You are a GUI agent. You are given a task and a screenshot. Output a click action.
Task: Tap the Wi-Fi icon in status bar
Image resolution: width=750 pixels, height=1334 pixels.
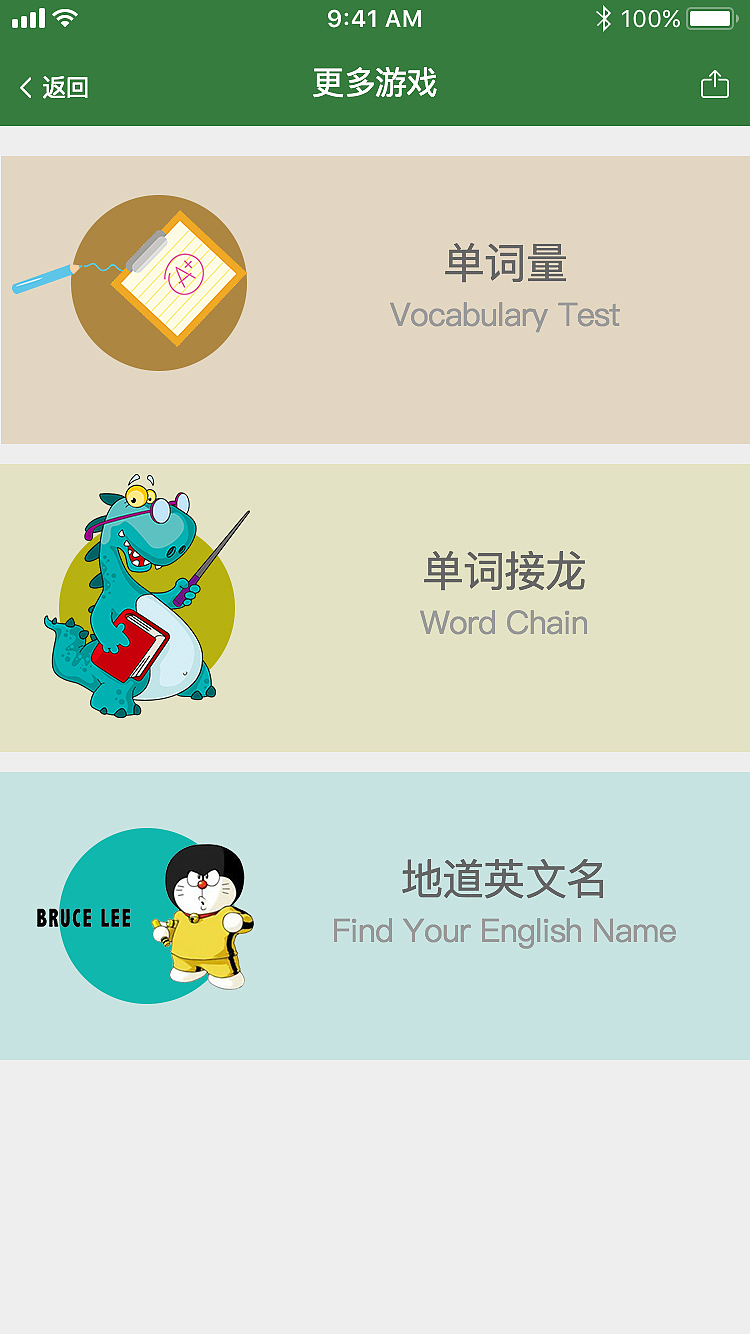[62, 17]
